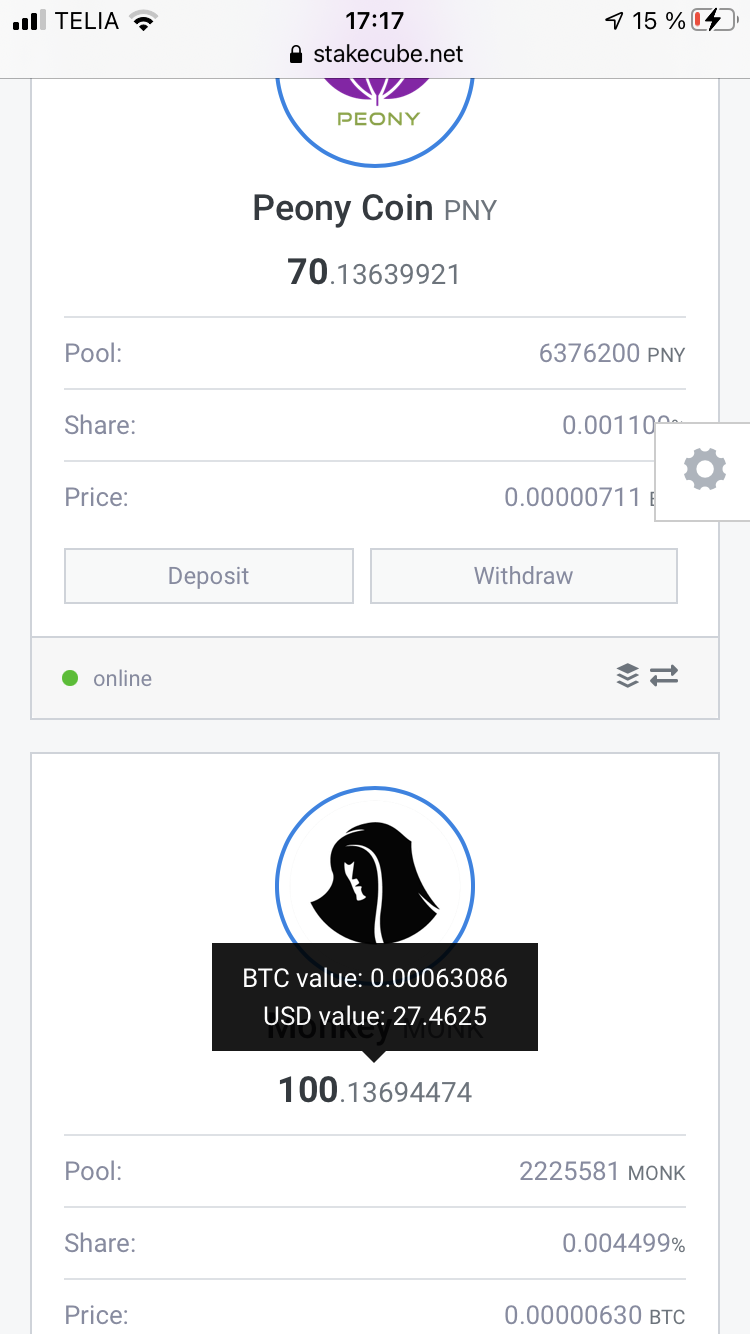Open the settings gear panel
The height and width of the screenshot is (1334, 750).
[x=704, y=470]
